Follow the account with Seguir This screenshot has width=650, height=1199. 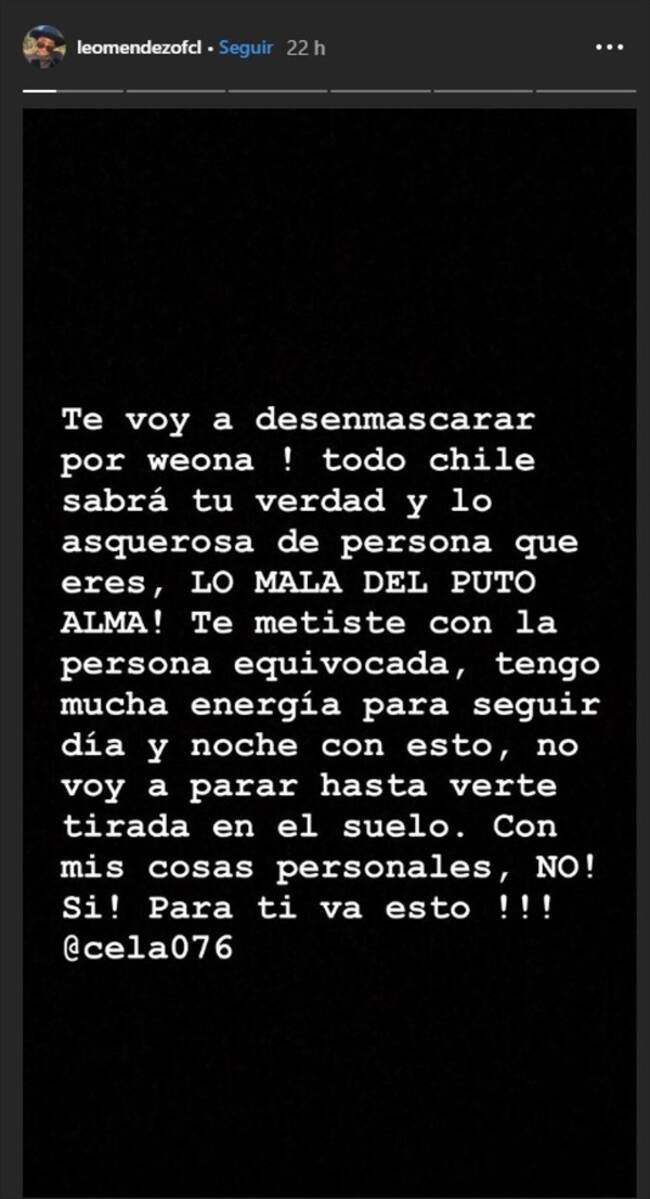245,47
